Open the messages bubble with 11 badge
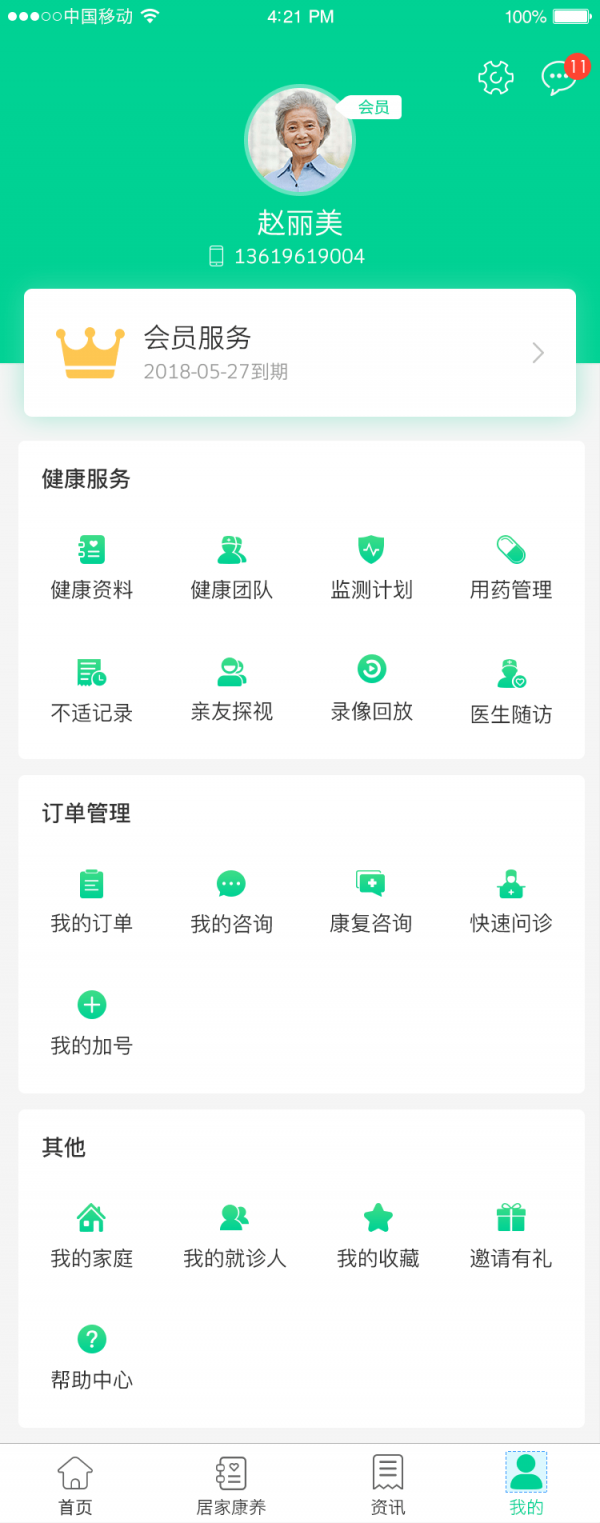This screenshot has width=600, height=1523. point(558,77)
